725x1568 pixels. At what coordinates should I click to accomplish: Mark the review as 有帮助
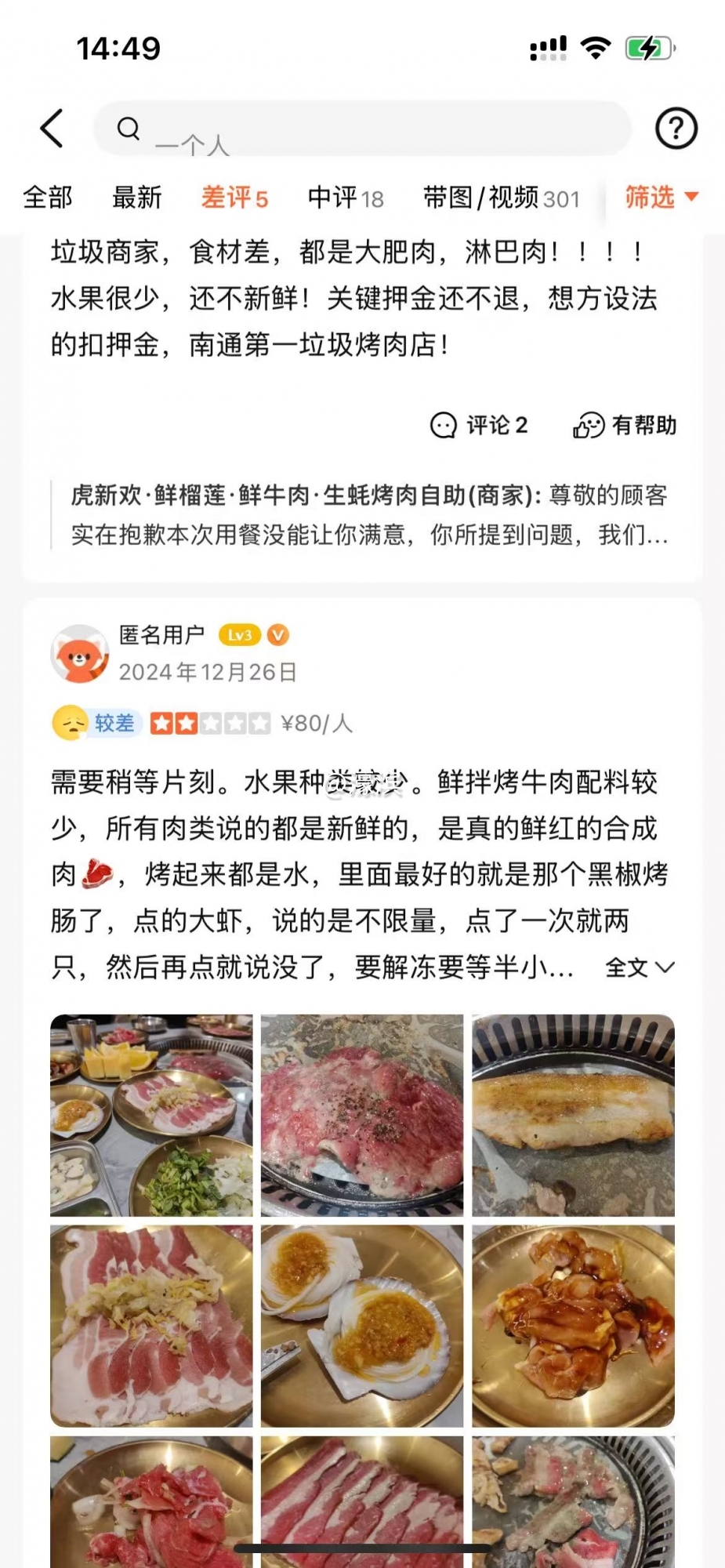[x=625, y=425]
